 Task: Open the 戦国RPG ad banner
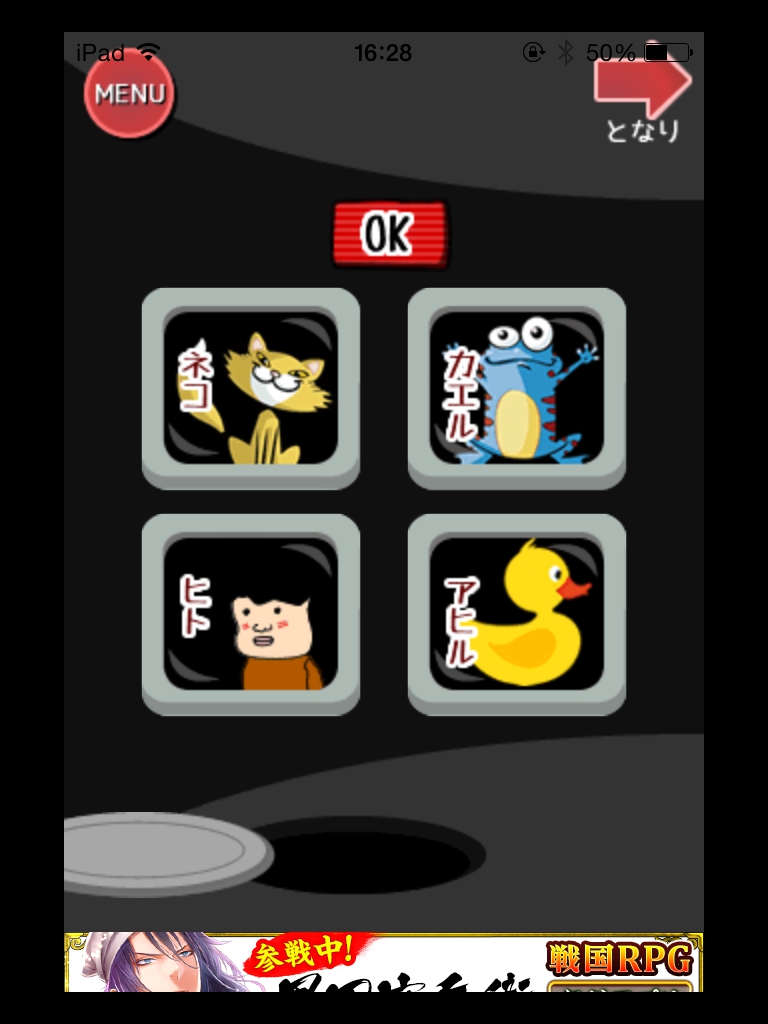tap(384, 962)
